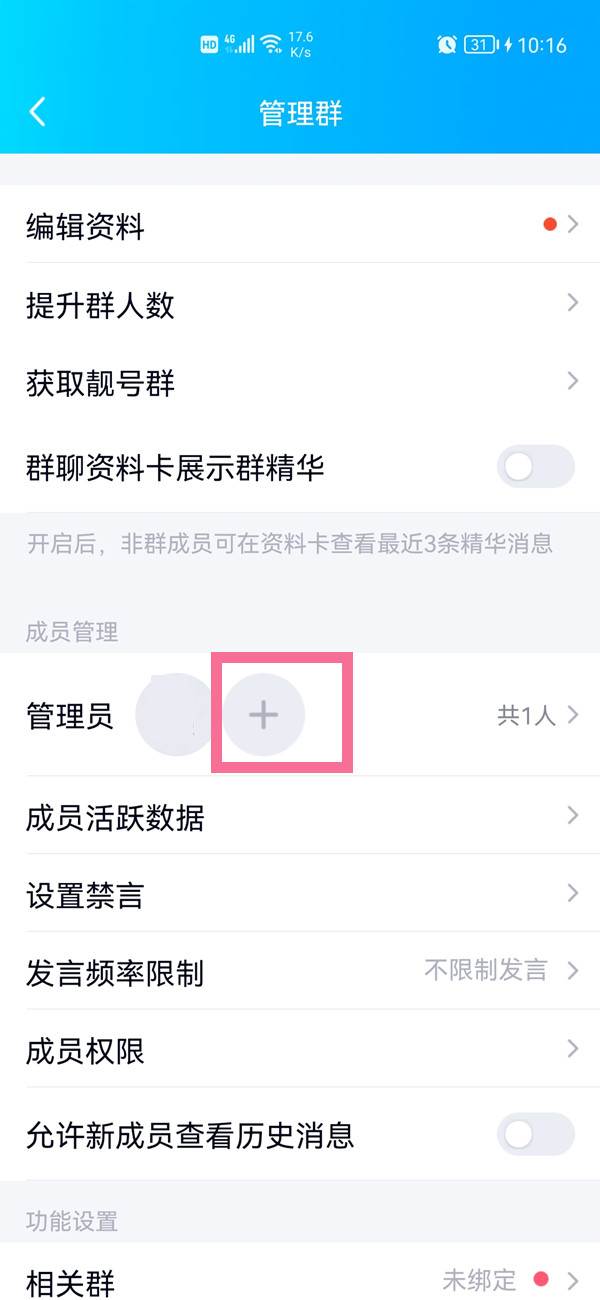Toggle 群聊资料卡展示群精华 switch
Screen dimensions: 600x1300
[x=535, y=467]
